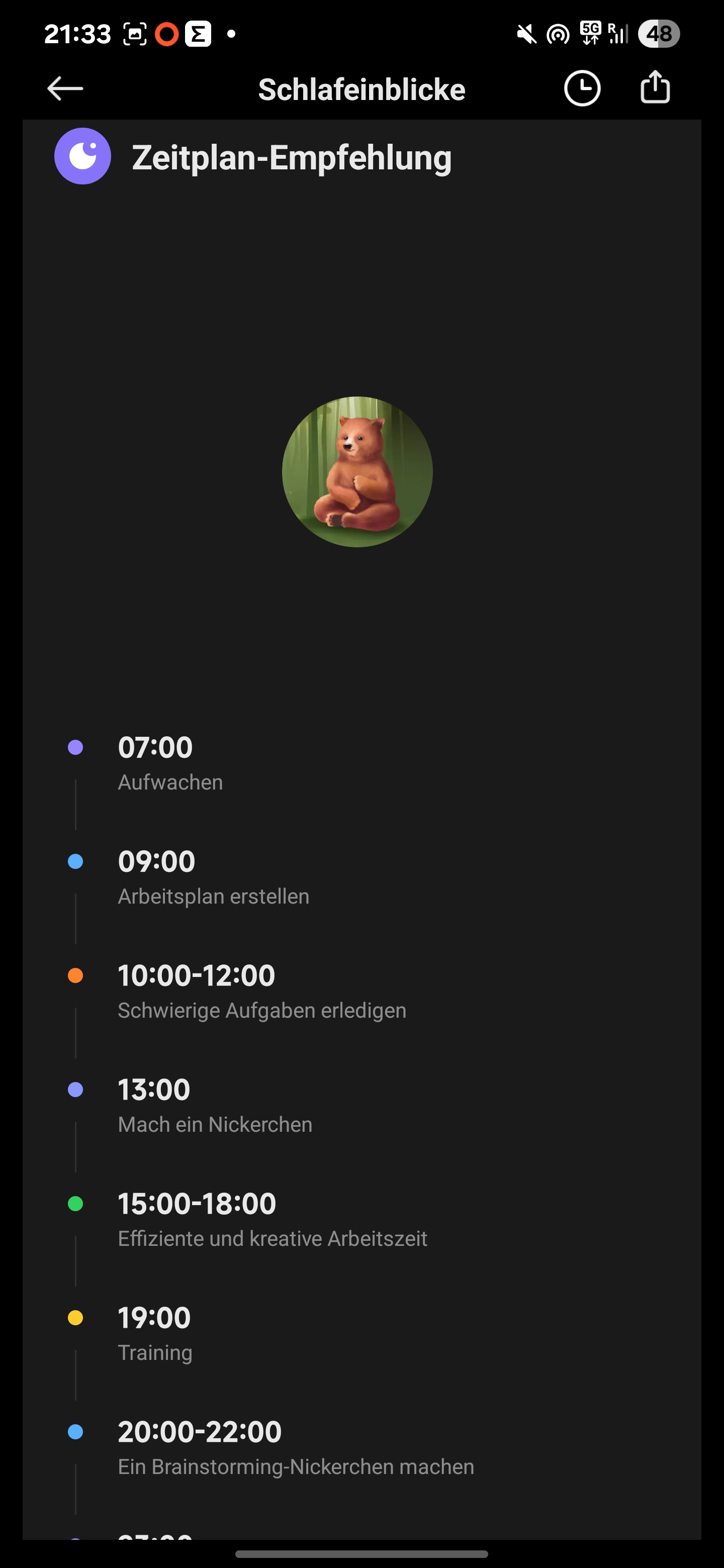Open the sleep history clock icon
The image size is (724, 1568).
tap(582, 89)
